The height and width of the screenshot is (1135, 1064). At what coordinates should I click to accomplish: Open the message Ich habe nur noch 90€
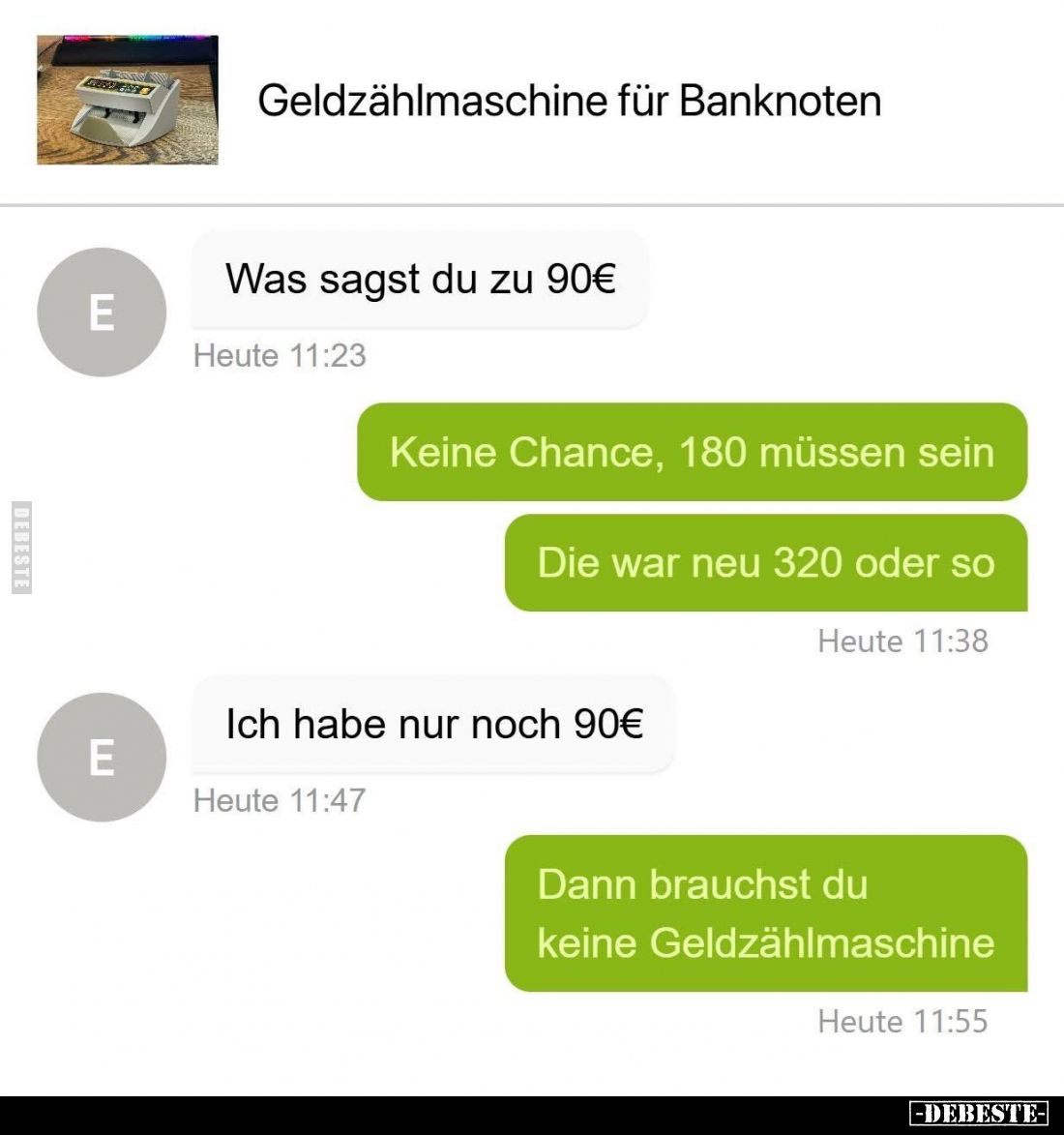tap(433, 722)
